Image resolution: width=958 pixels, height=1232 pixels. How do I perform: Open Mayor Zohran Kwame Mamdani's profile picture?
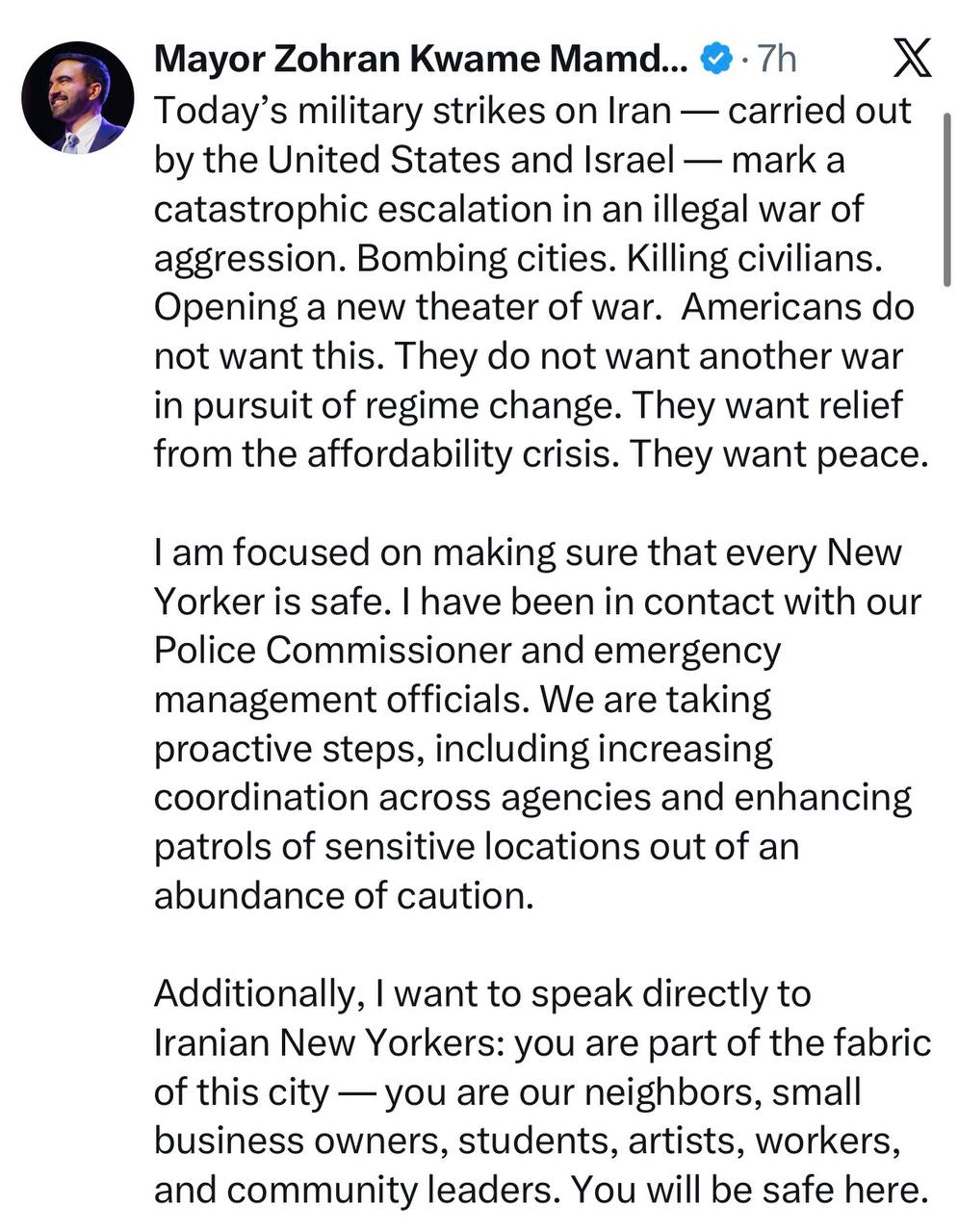pos(77,97)
